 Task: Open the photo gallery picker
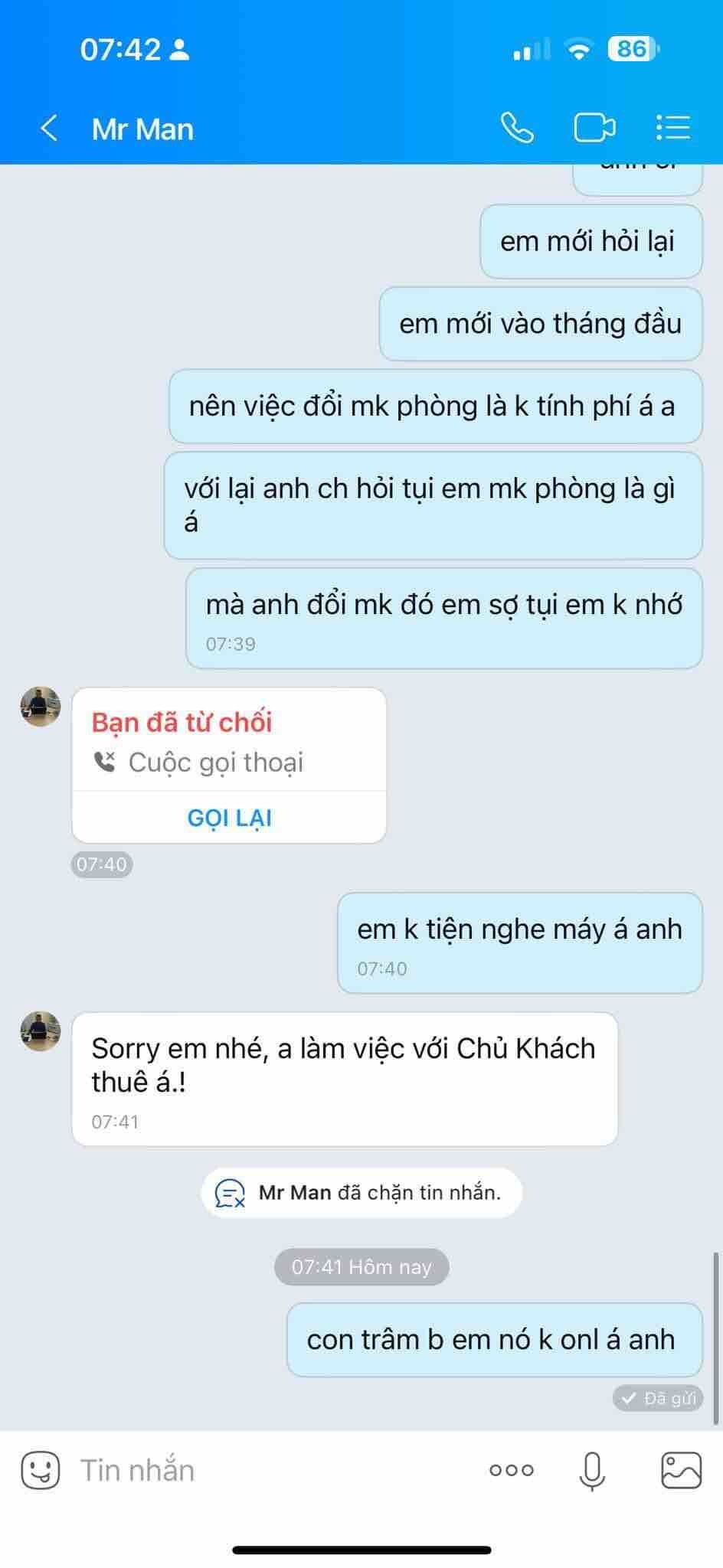point(681,1470)
